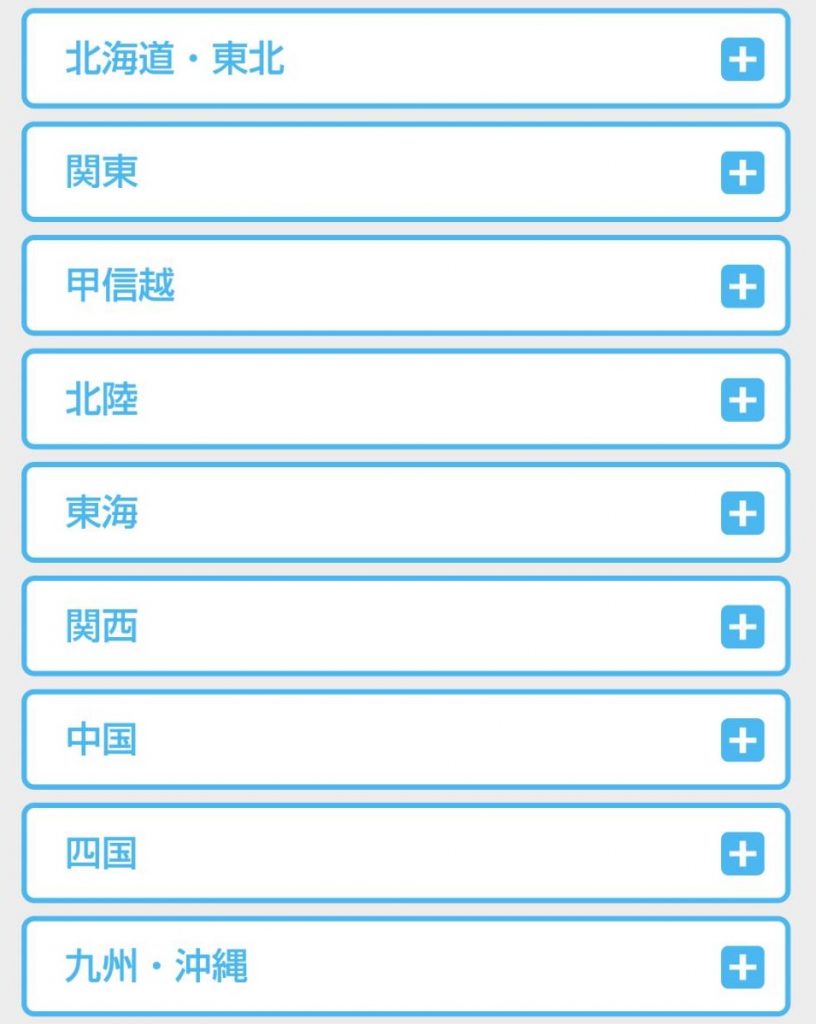The image size is (816, 1024).
Task: Expand the 関西 region section
Action: pos(741,627)
